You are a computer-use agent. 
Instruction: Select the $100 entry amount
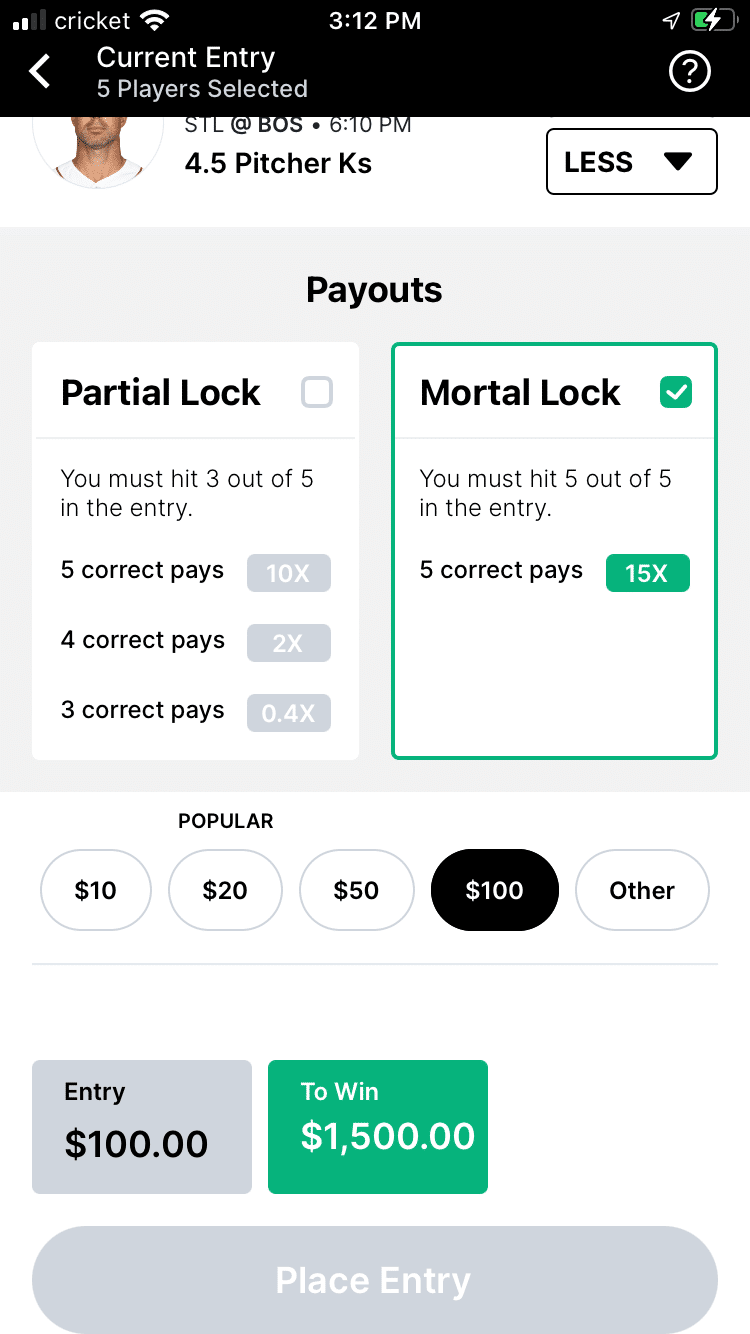[495, 890]
